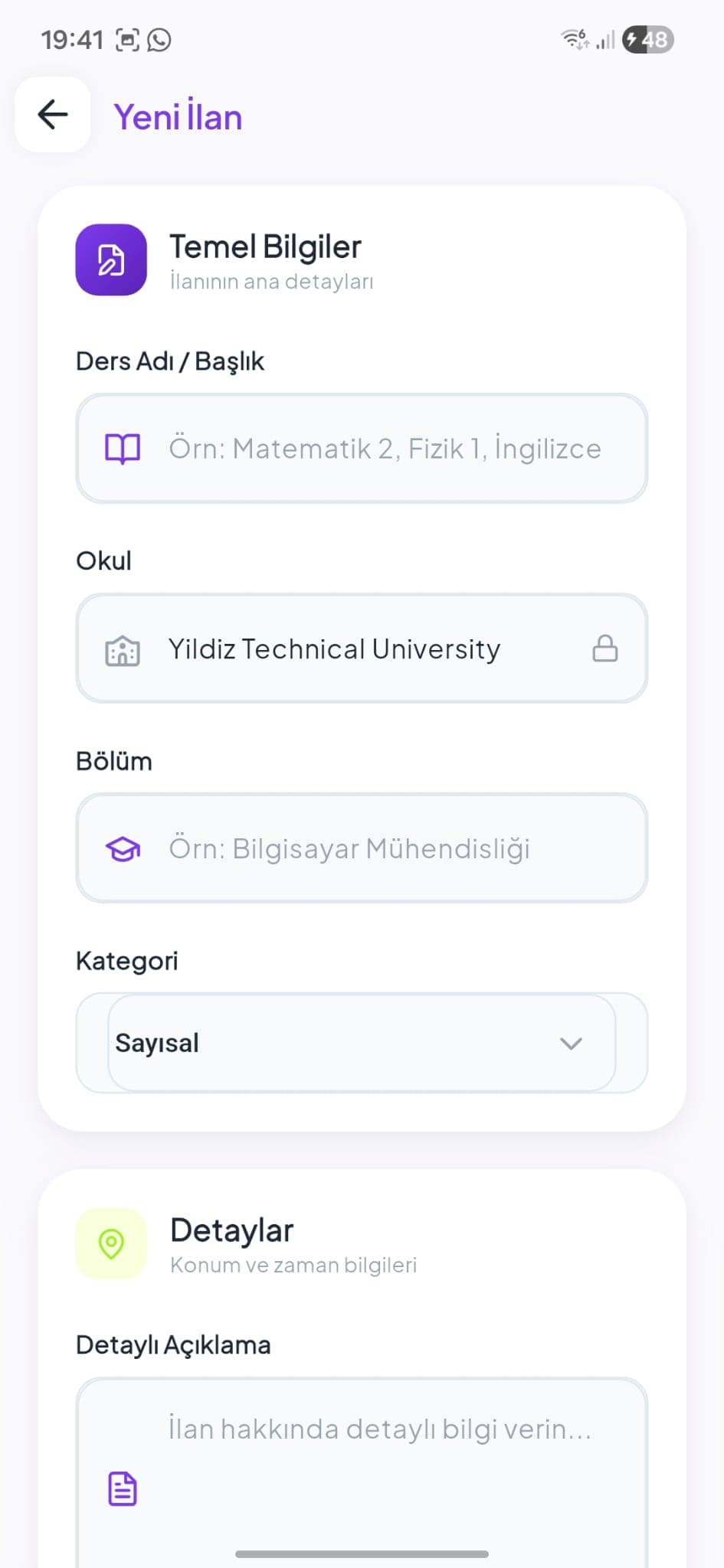
Task: Open WhatsApp from the status bar
Action: tap(159, 38)
